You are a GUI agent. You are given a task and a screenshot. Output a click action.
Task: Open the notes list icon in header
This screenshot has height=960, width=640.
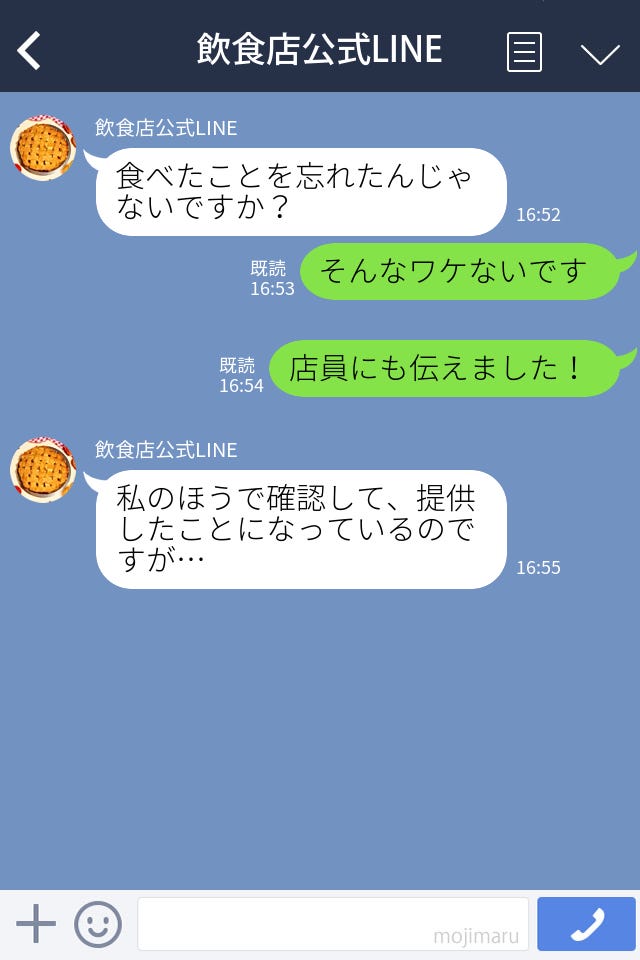(524, 52)
